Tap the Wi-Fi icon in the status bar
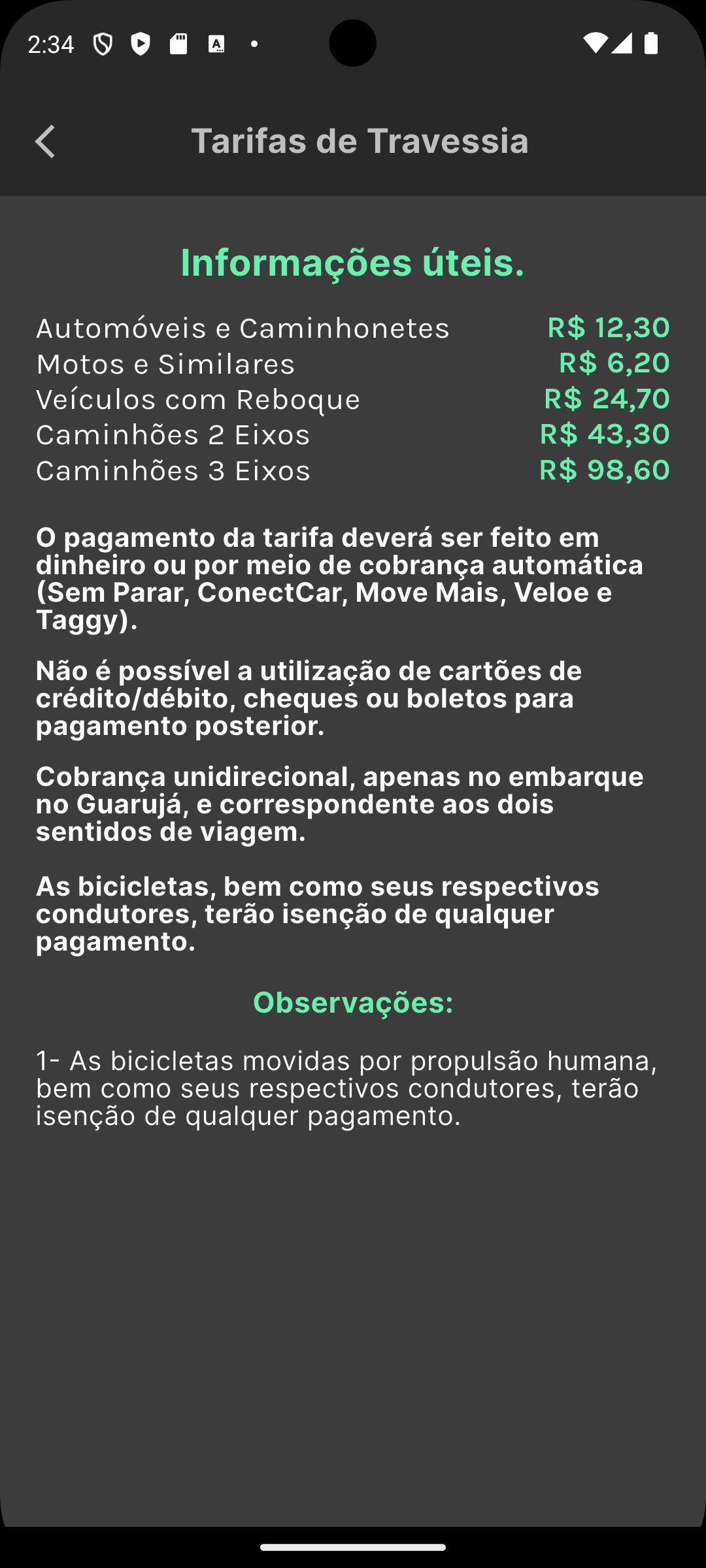The height and width of the screenshot is (1568, 706). 597,44
